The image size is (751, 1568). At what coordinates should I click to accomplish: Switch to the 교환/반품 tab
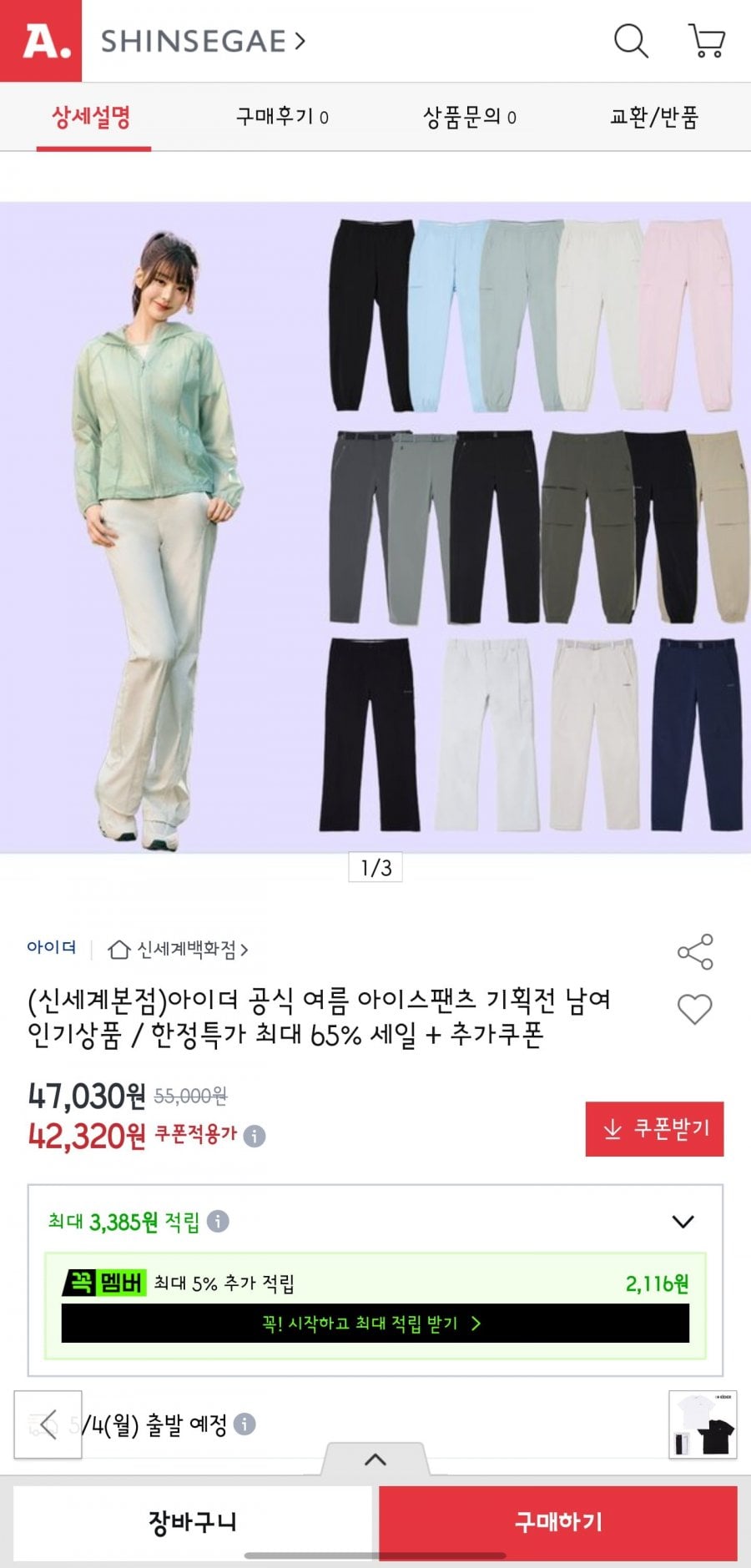(654, 117)
